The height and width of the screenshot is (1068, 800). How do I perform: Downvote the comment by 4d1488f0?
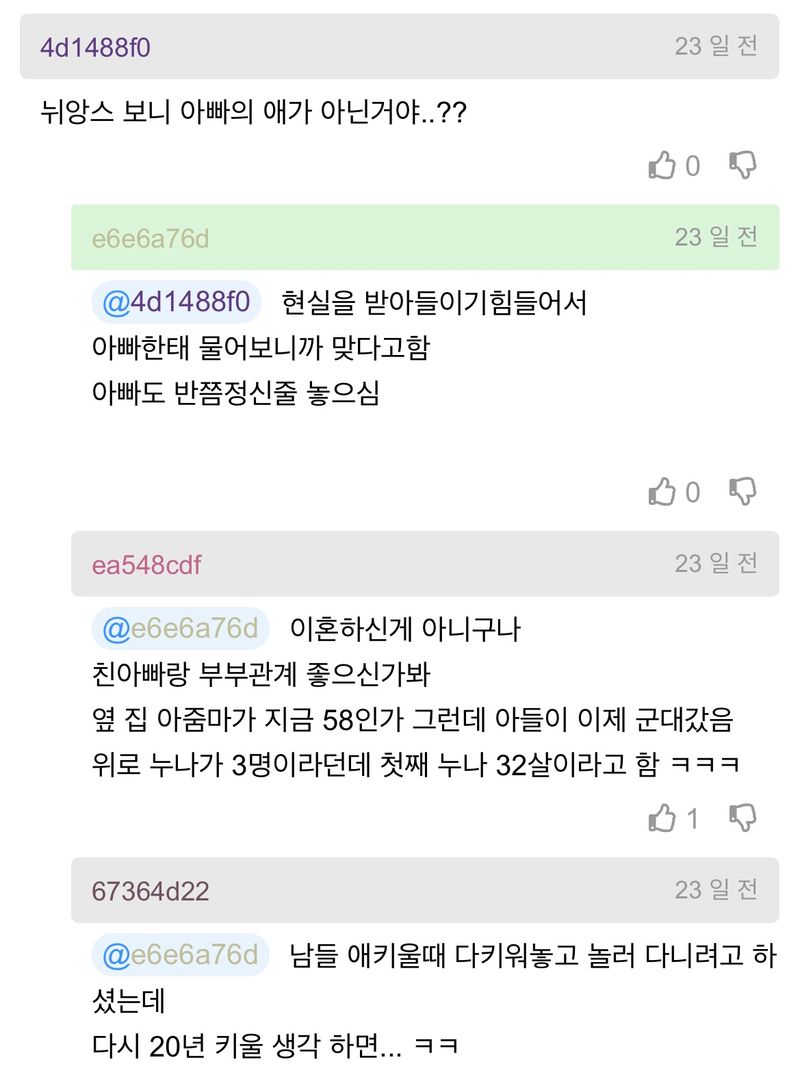[742, 165]
